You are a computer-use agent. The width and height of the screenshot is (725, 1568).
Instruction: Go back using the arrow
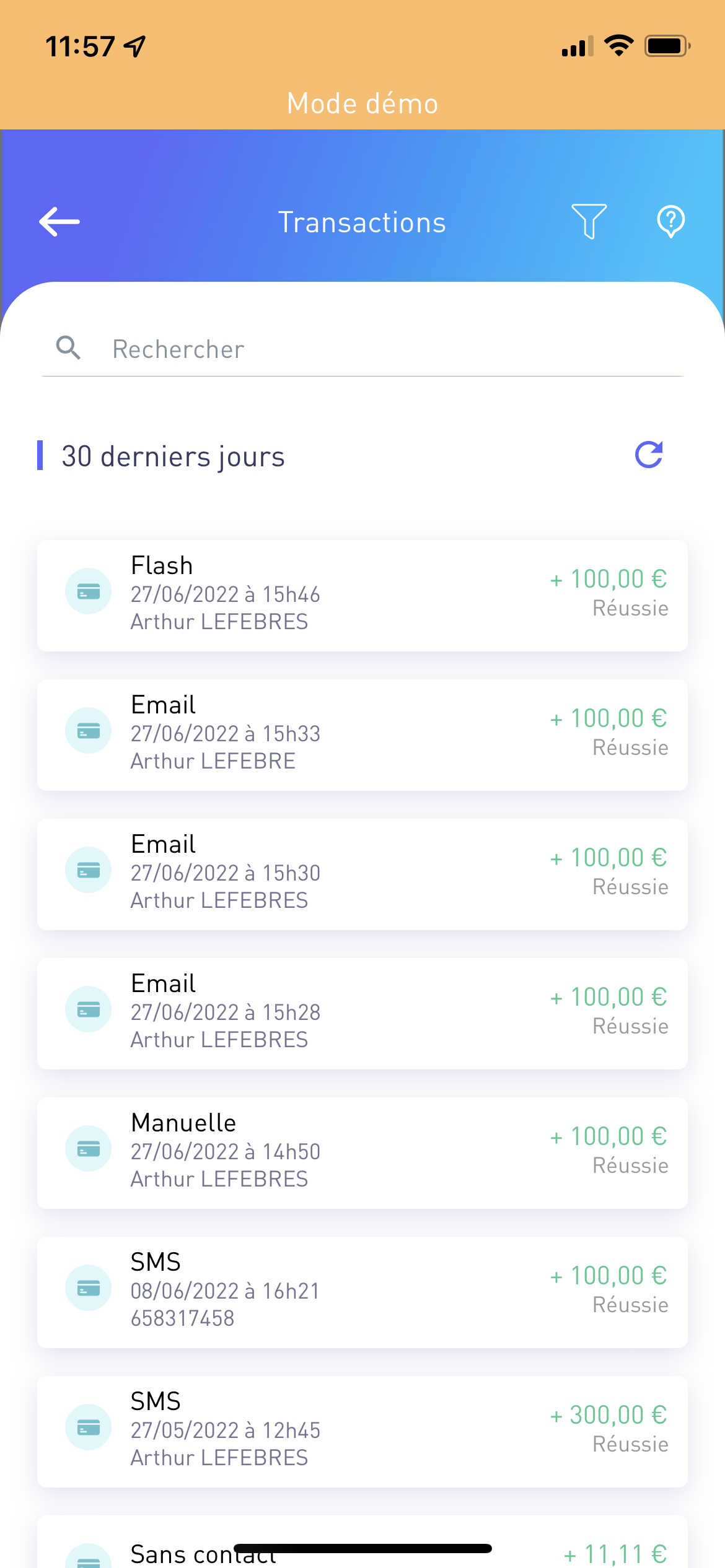pos(59,222)
